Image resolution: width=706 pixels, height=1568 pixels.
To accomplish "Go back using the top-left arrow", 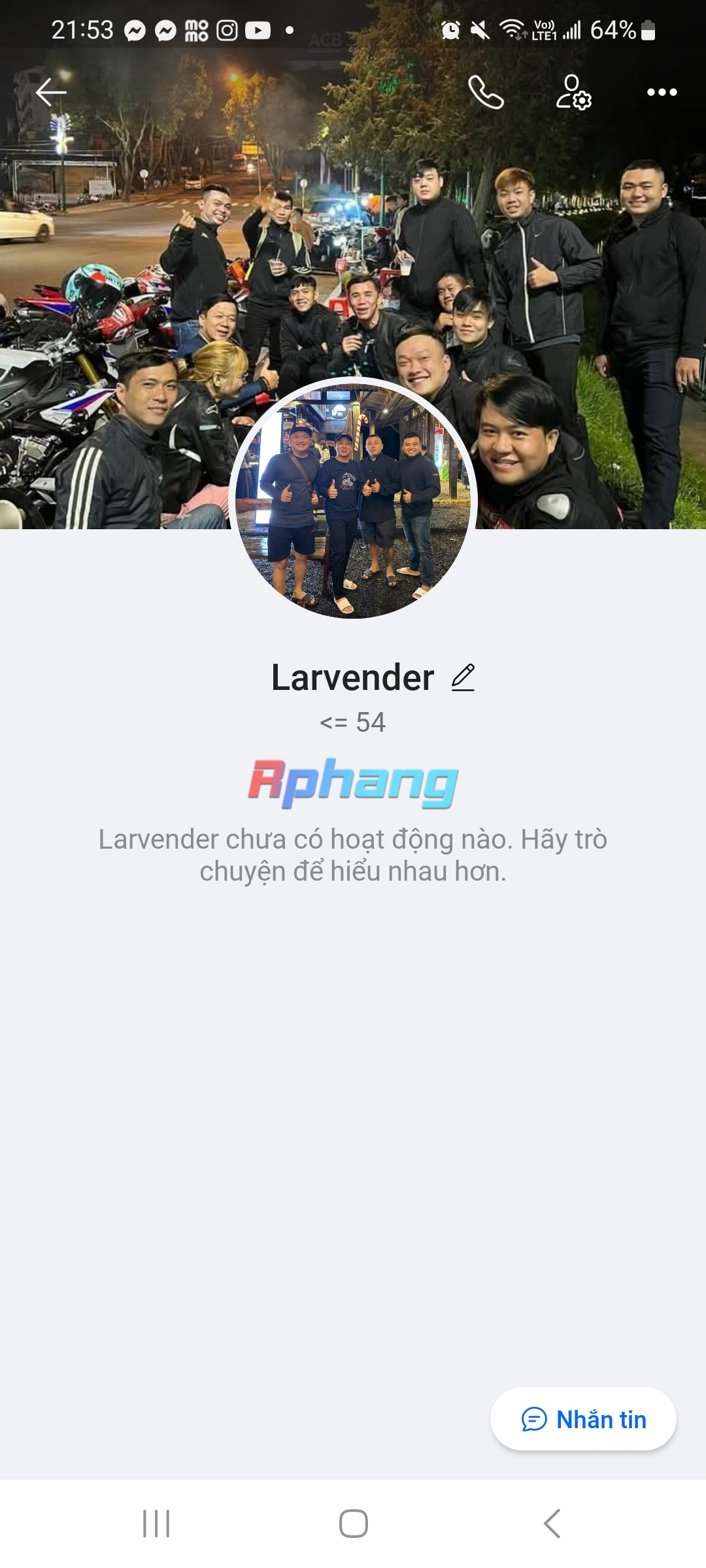I will pos(51,92).
